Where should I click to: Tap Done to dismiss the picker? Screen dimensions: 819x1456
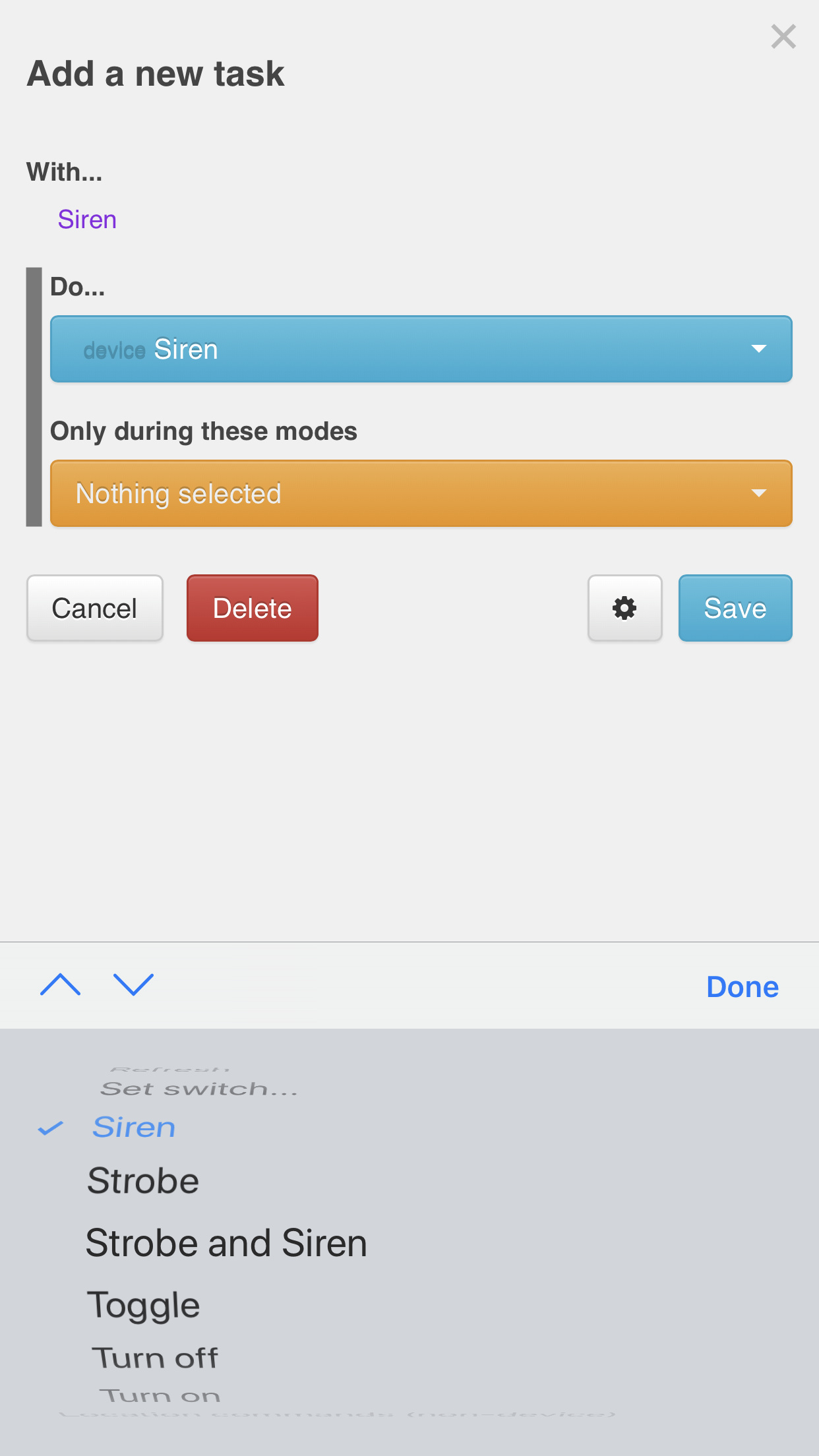[x=743, y=987]
